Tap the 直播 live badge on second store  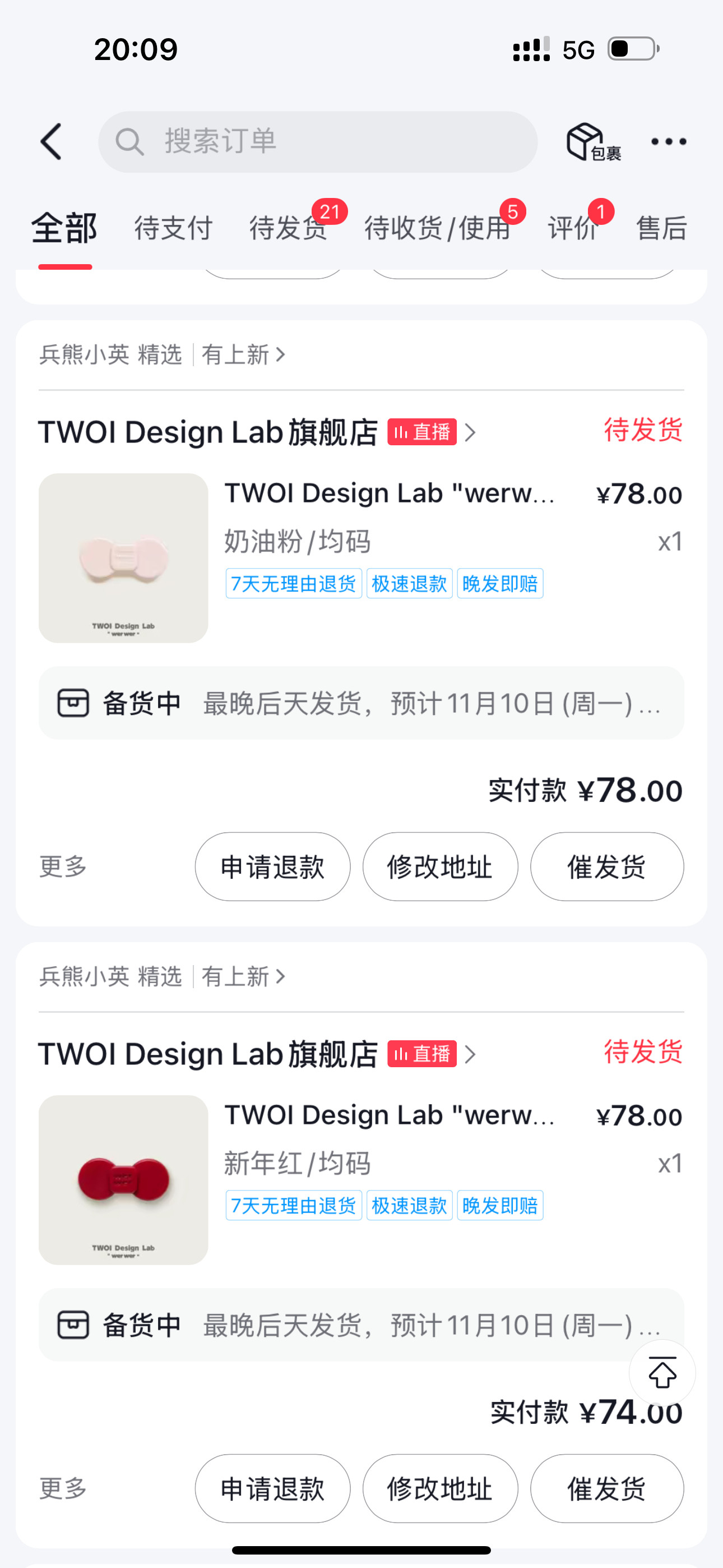[424, 1054]
